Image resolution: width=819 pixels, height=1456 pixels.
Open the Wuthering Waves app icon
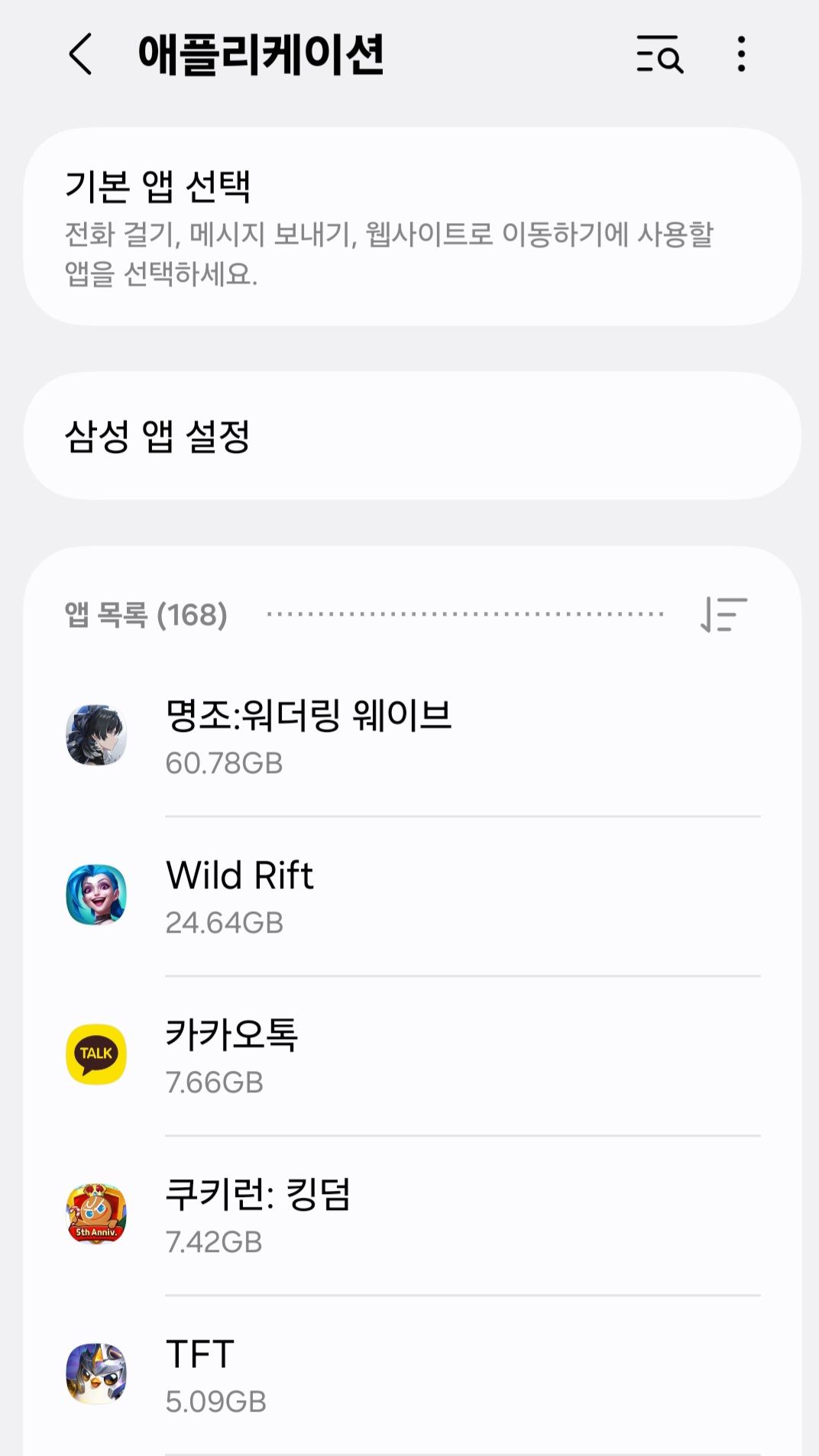(97, 733)
